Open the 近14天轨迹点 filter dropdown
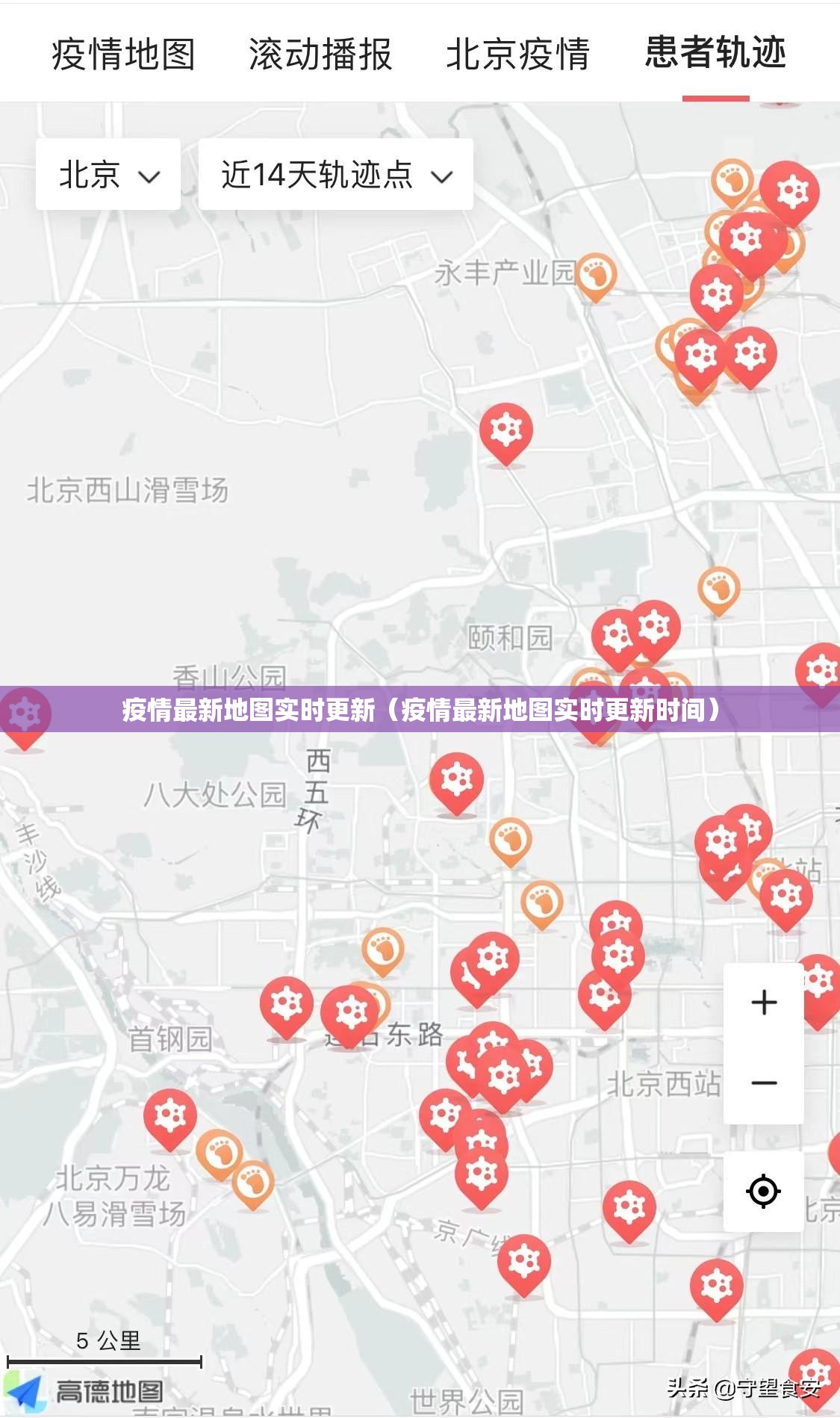Screen dimensions: 840x1418 [336, 176]
